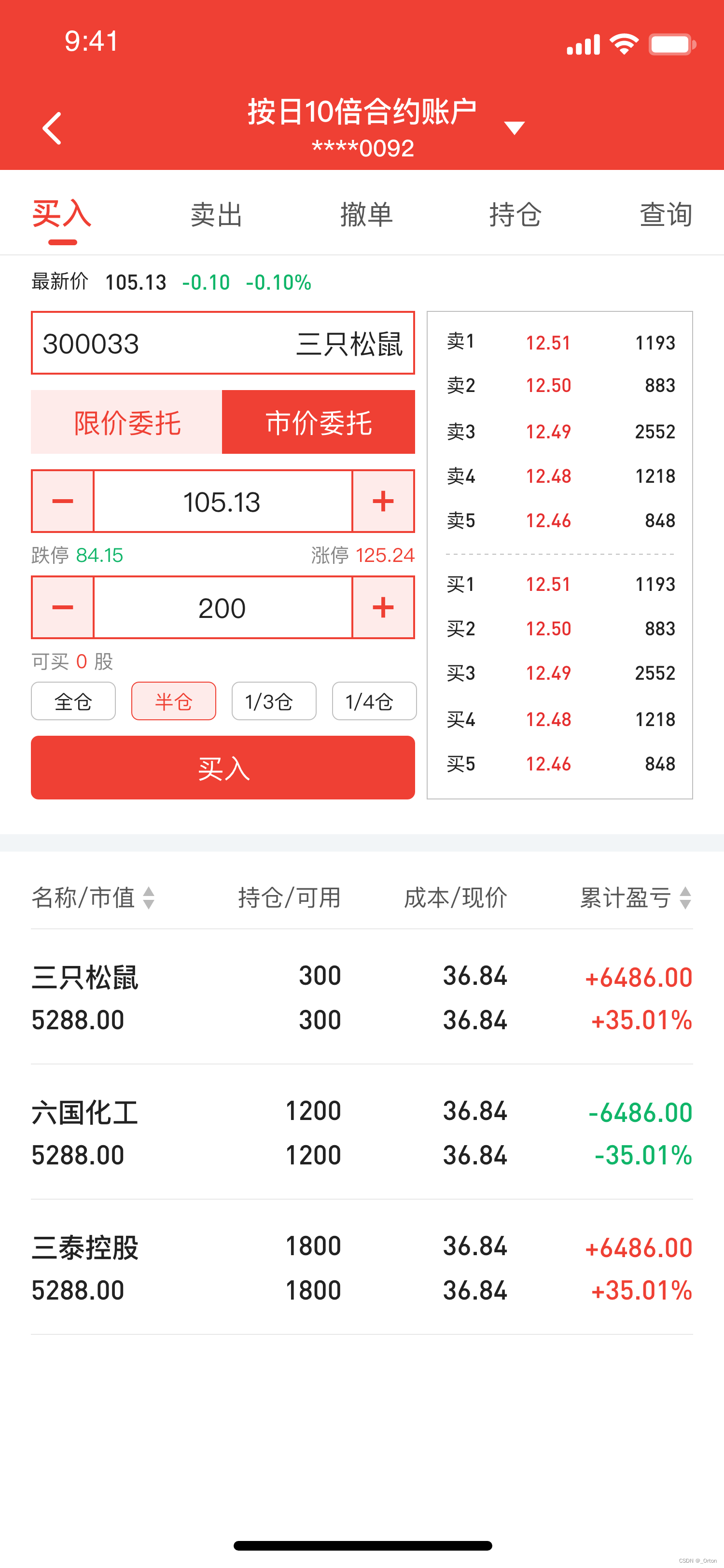Viewport: 724px width, 1568px height.
Task: Tap minus to decrease quantity 200
Action: click(x=61, y=607)
